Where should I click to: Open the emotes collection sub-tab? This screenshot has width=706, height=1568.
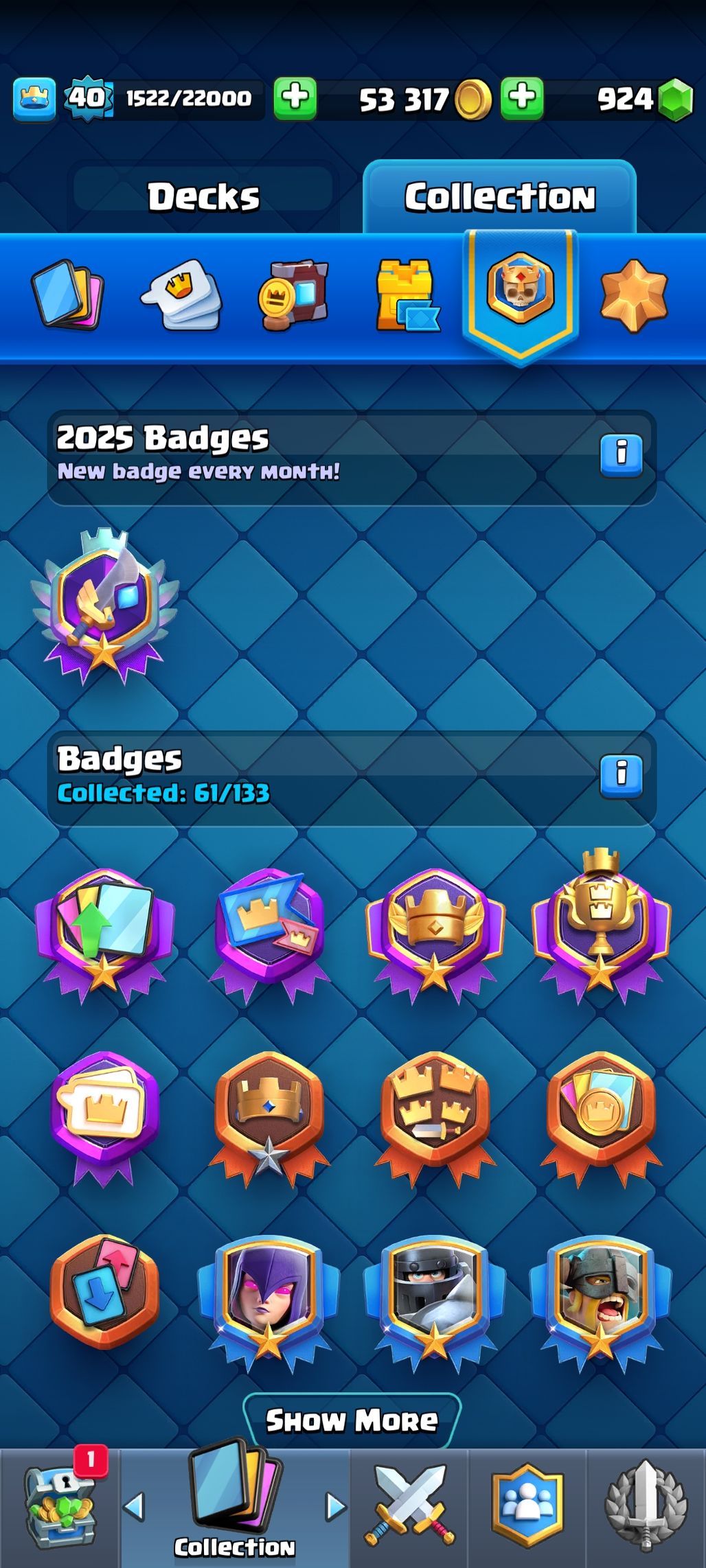(x=182, y=295)
